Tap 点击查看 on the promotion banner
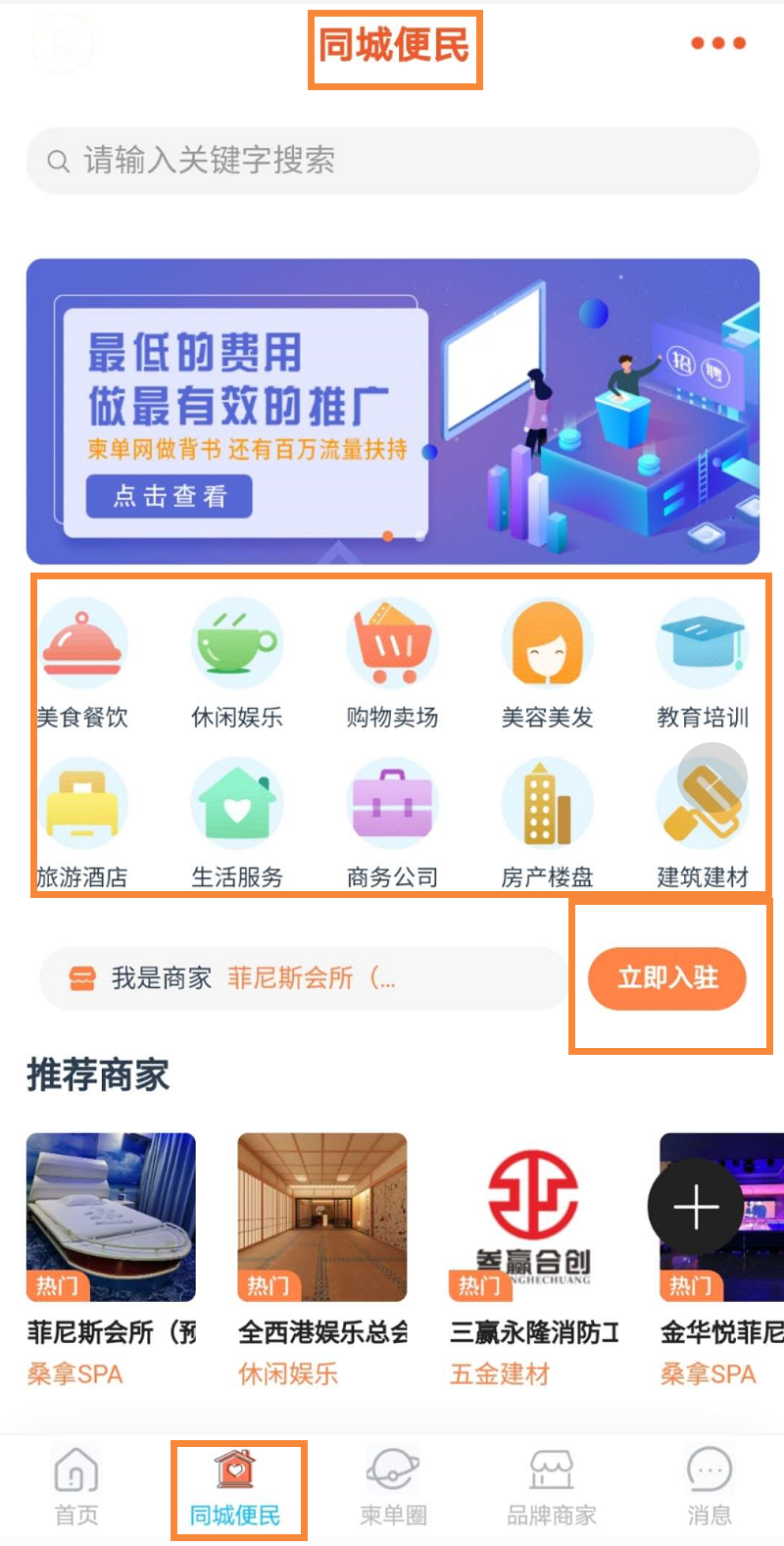 click(x=169, y=496)
